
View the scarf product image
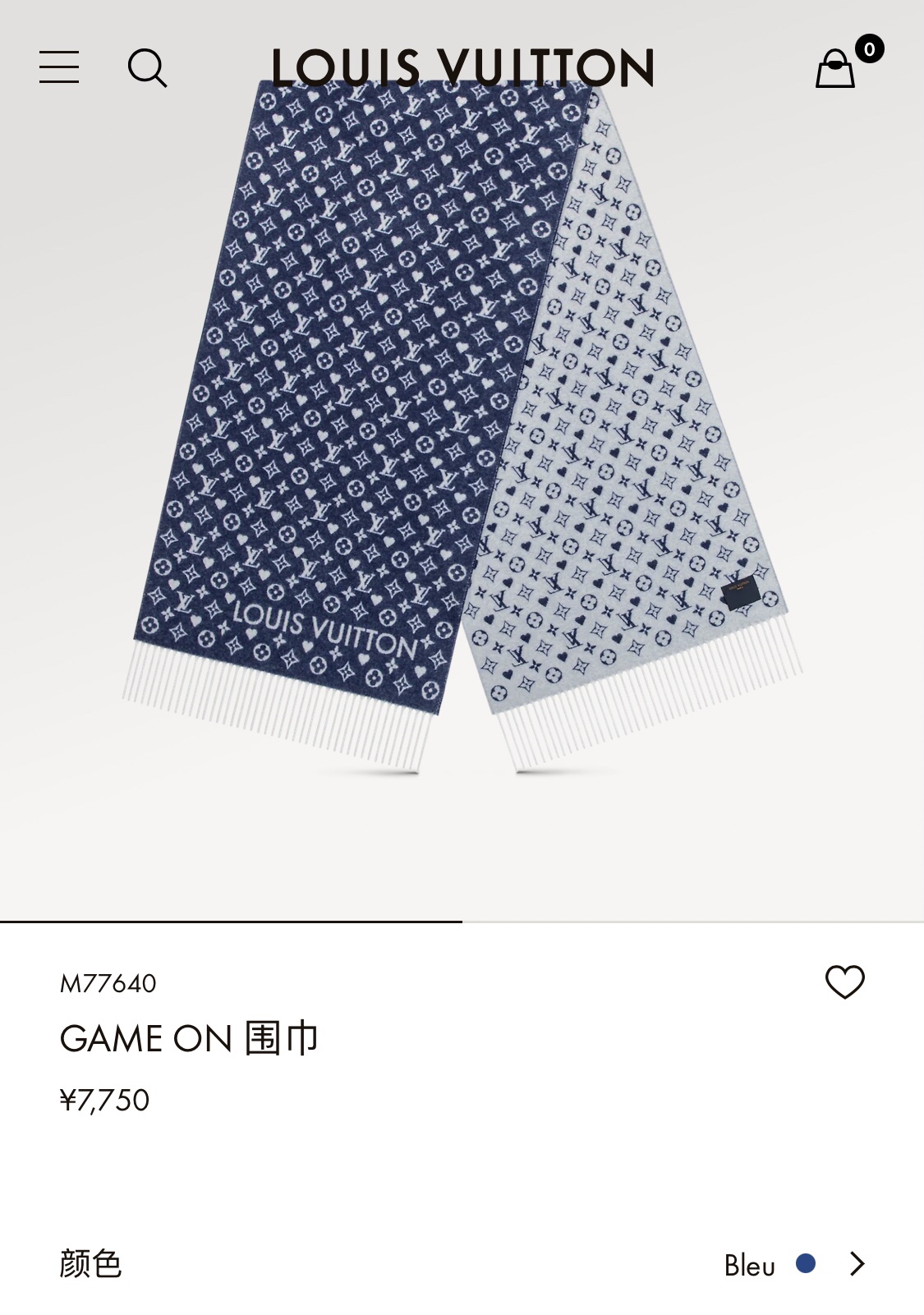(x=462, y=425)
